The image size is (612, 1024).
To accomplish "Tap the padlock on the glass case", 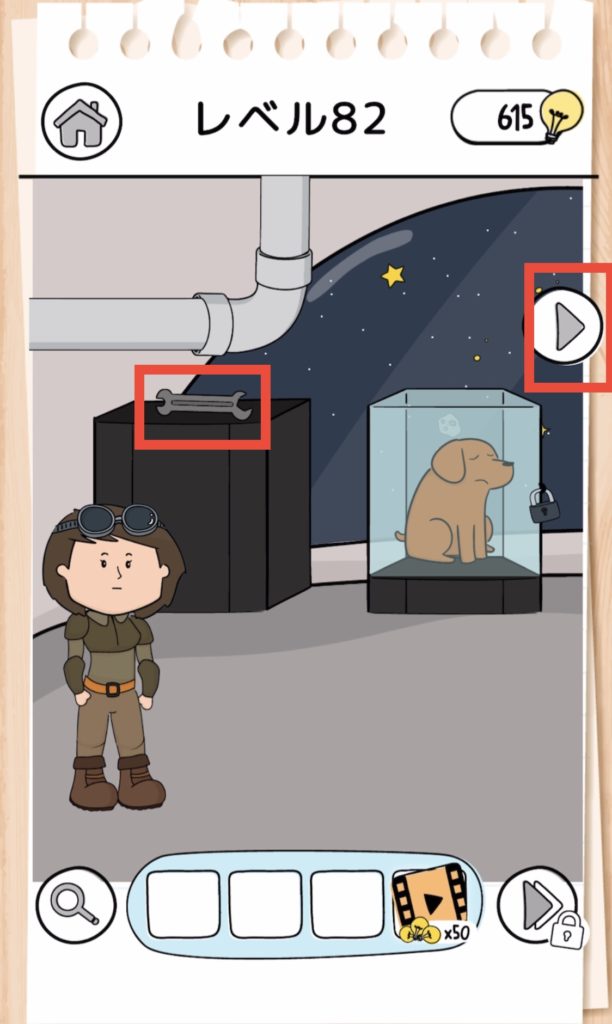I will pyautogui.click(x=543, y=506).
